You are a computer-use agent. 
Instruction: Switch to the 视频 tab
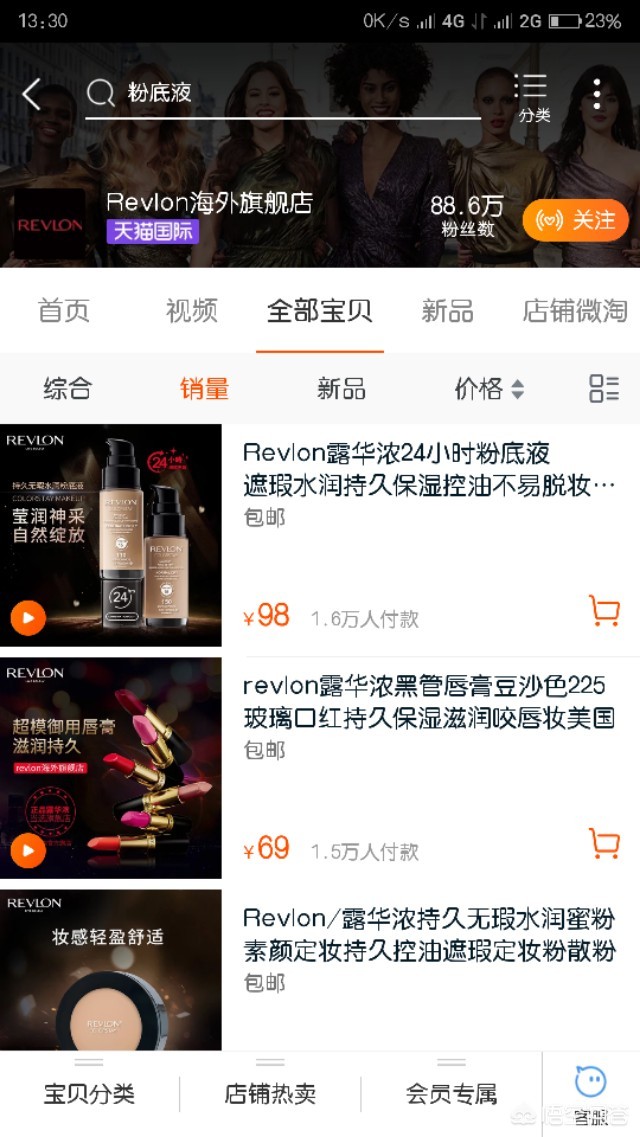(x=191, y=311)
